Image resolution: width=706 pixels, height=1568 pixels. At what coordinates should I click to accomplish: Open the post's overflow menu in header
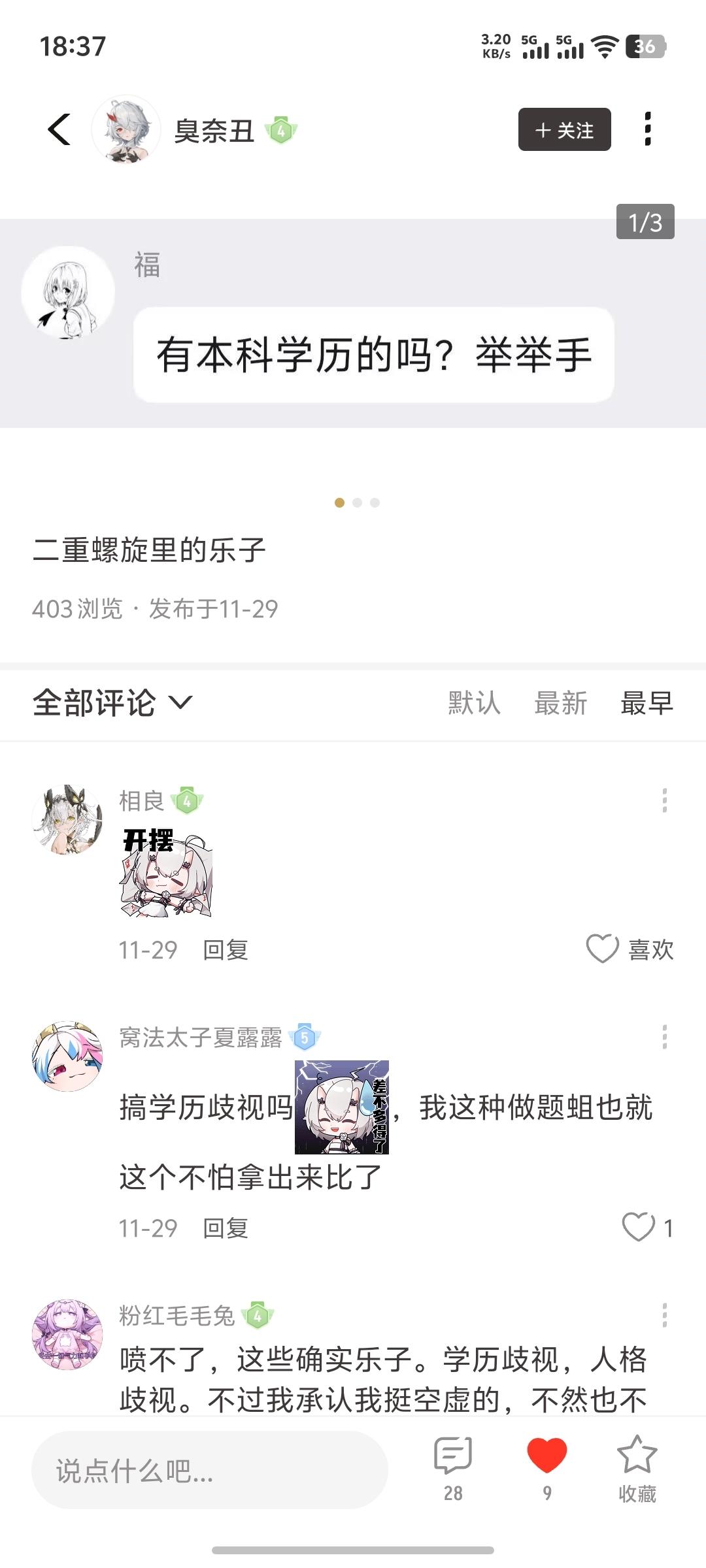647,129
